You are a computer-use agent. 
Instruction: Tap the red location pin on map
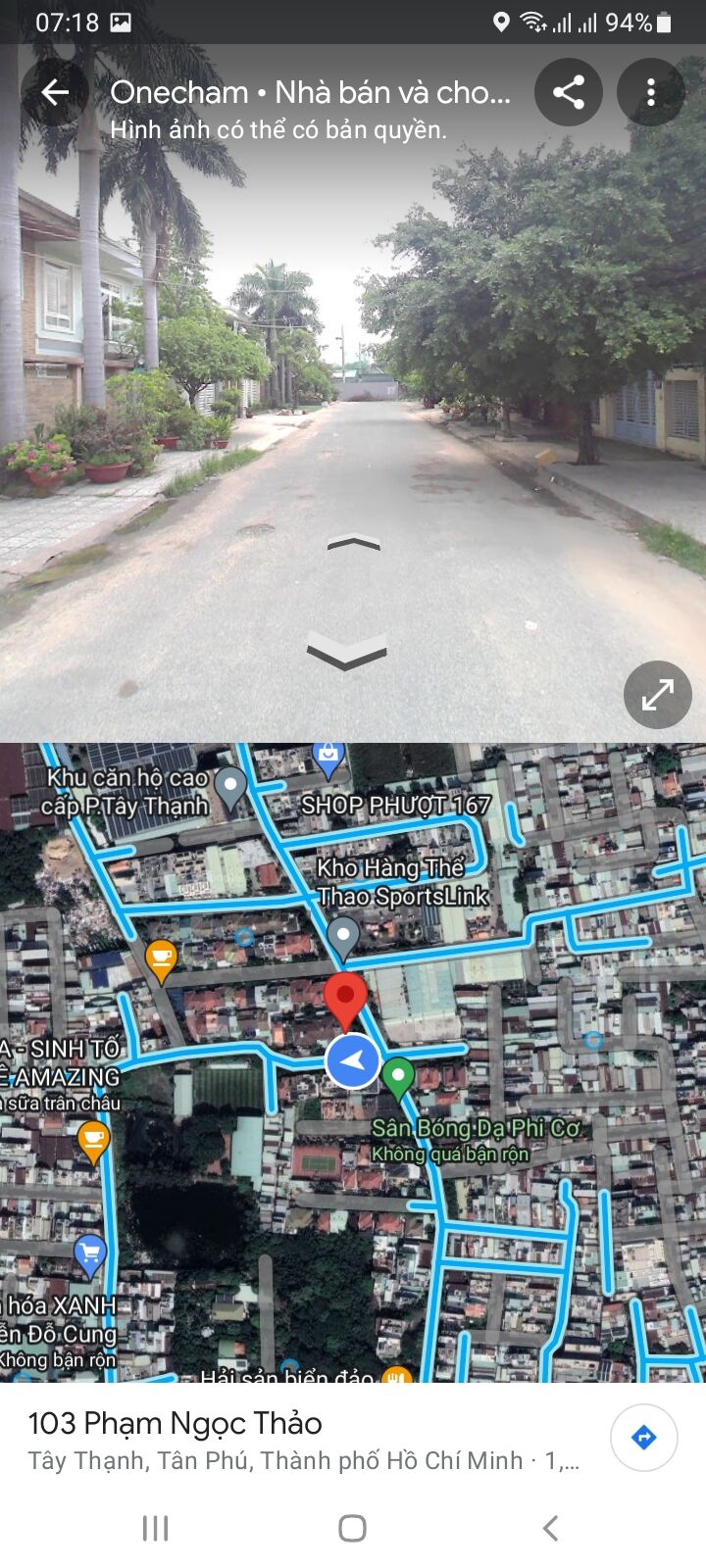coord(345,998)
